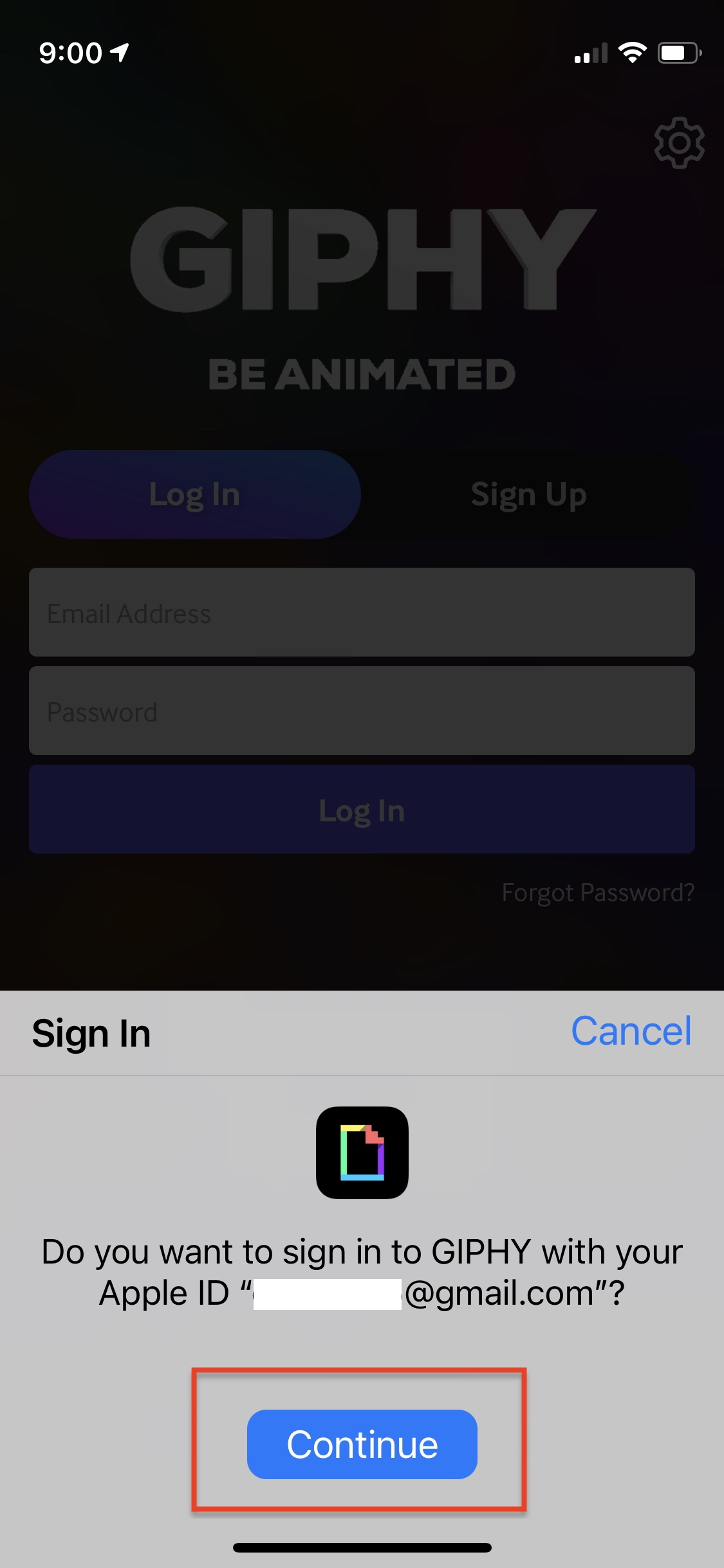Switch to the Sign Up tab

click(528, 494)
